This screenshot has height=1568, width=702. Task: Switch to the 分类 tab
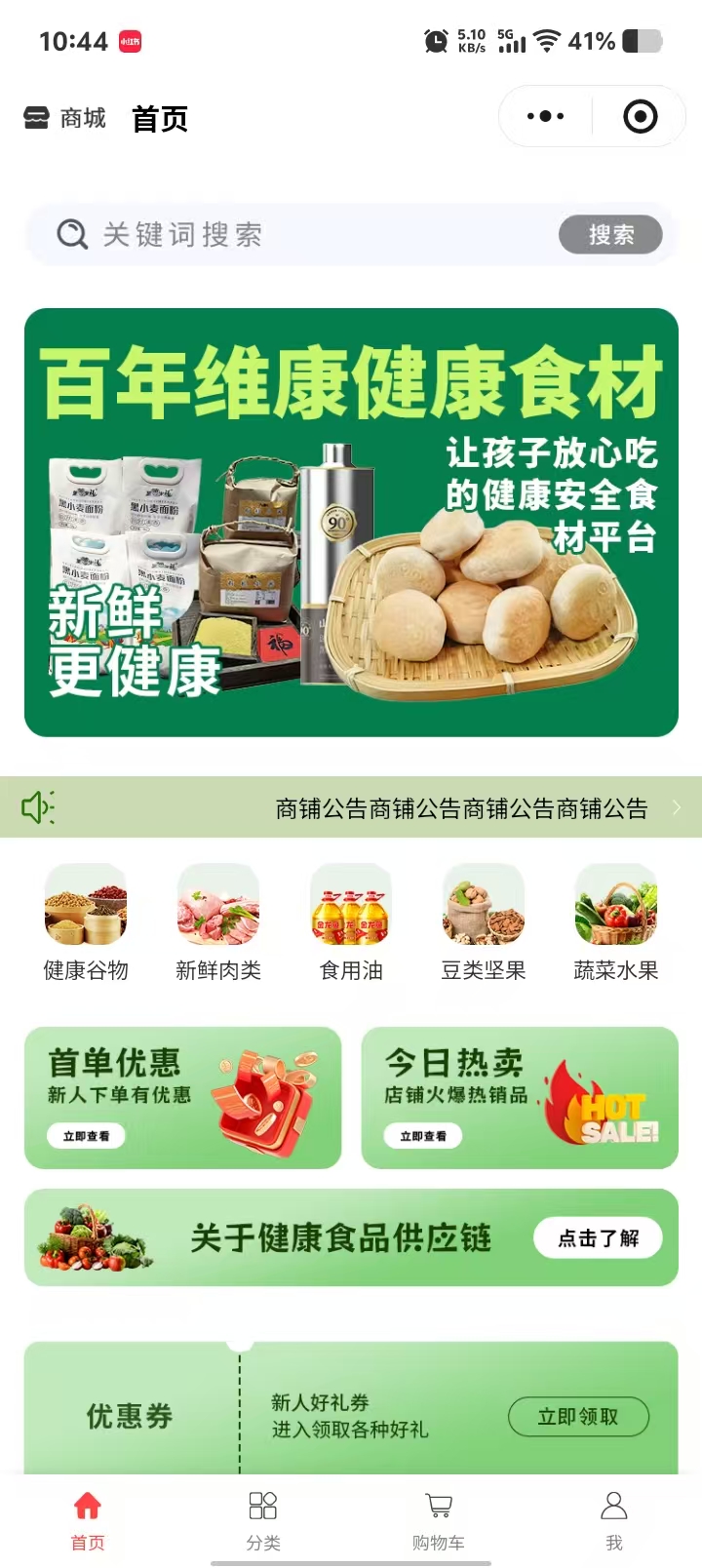pos(263,1519)
